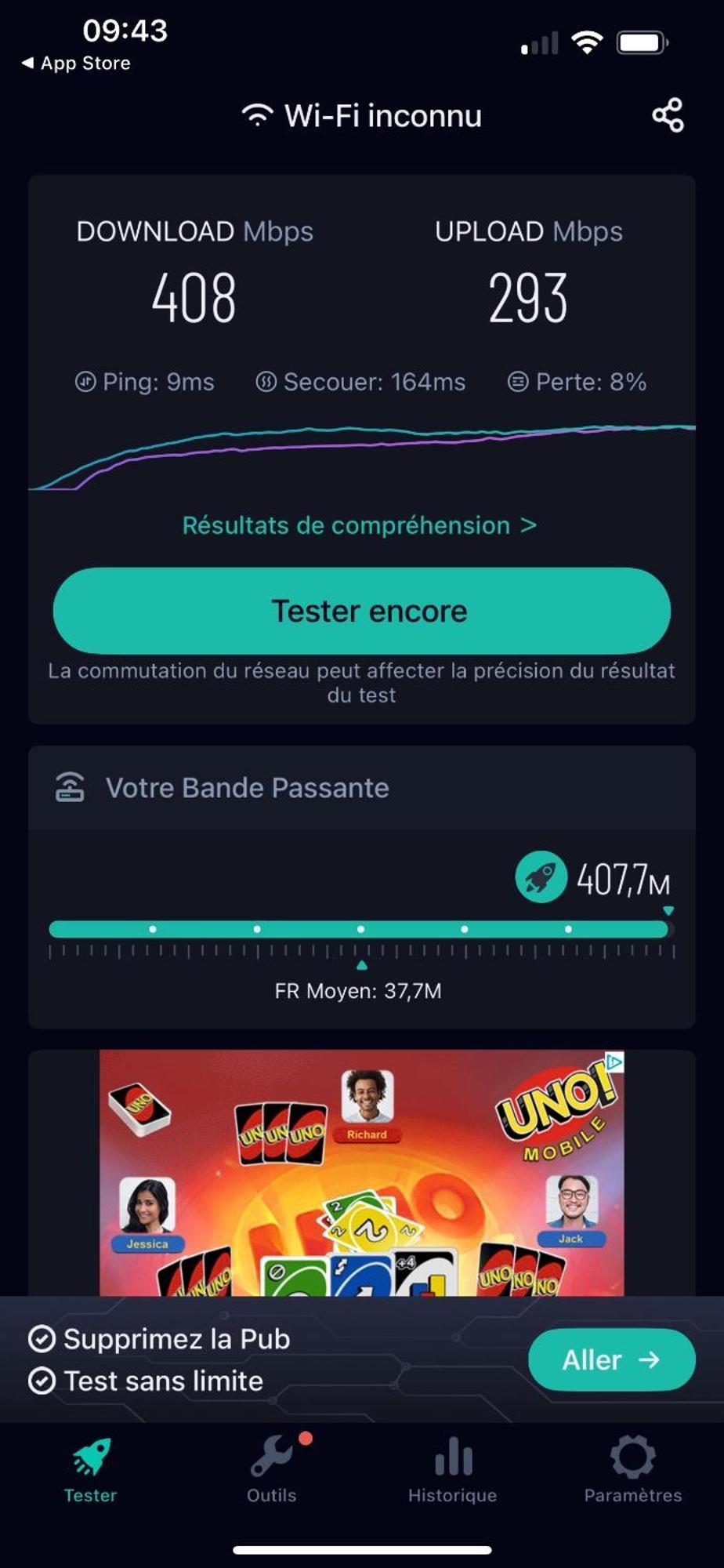Return to App Store via back link

click(x=76, y=64)
